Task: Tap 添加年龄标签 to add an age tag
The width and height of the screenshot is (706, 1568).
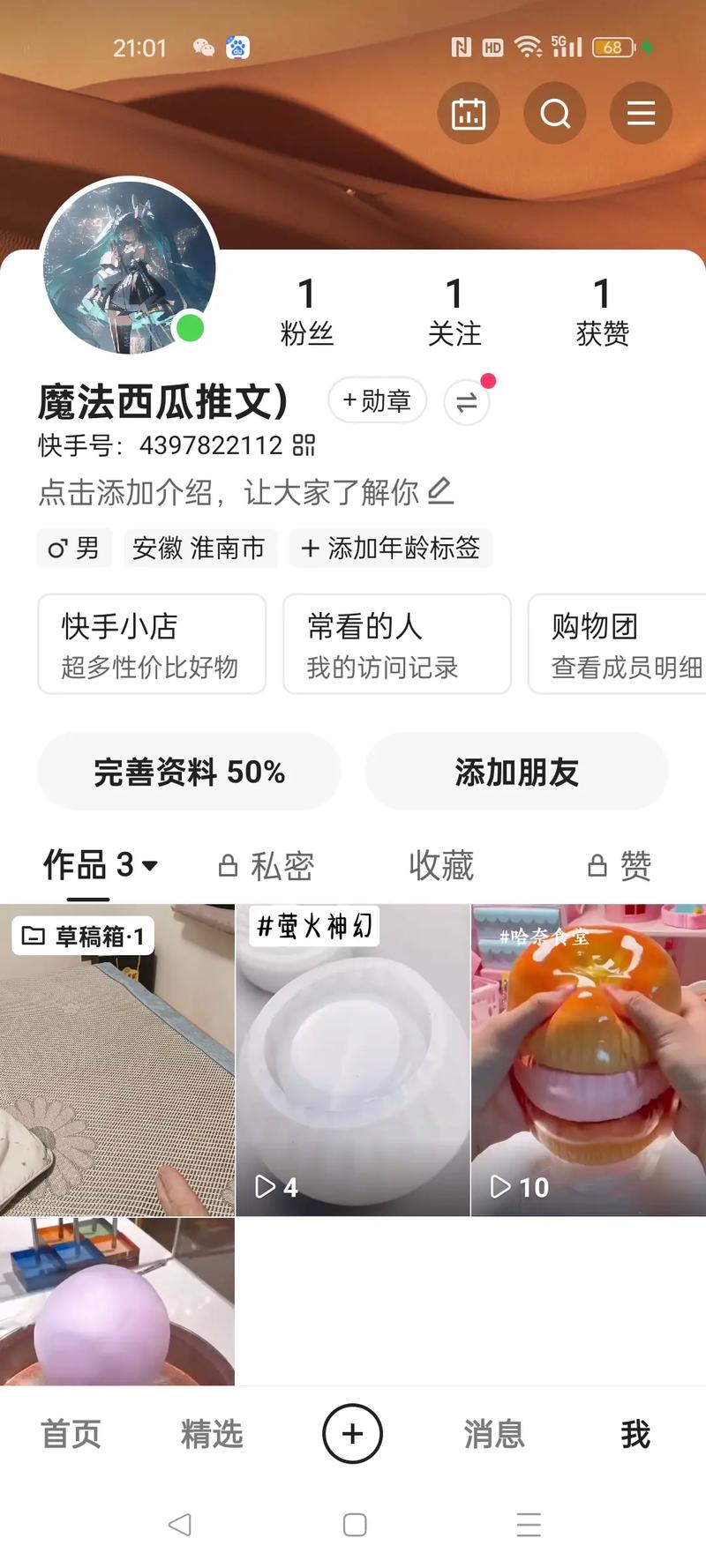Action: [x=391, y=549]
